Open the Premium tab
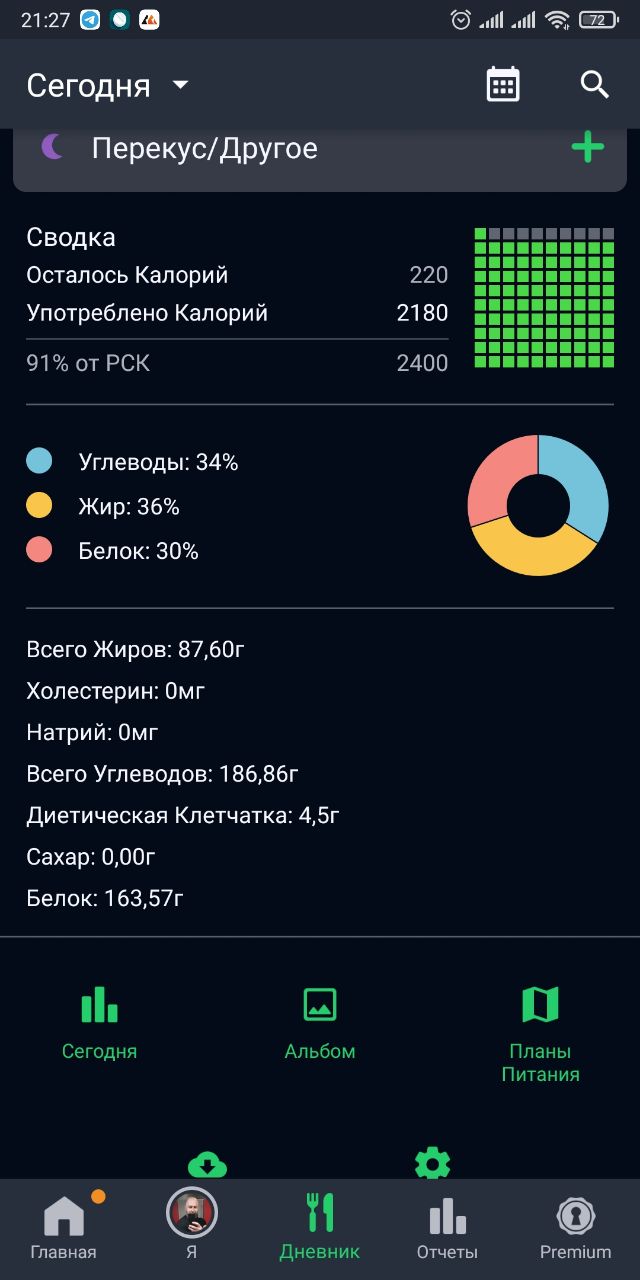This screenshot has height=1280, width=640. (x=575, y=1228)
